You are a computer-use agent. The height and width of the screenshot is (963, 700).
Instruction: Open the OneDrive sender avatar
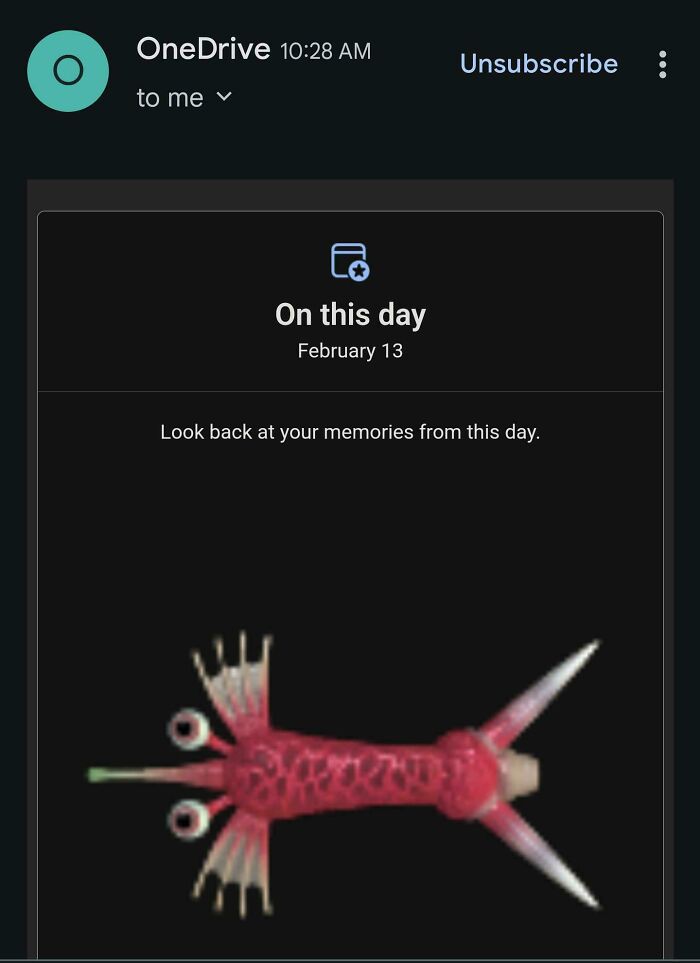[x=68, y=71]
